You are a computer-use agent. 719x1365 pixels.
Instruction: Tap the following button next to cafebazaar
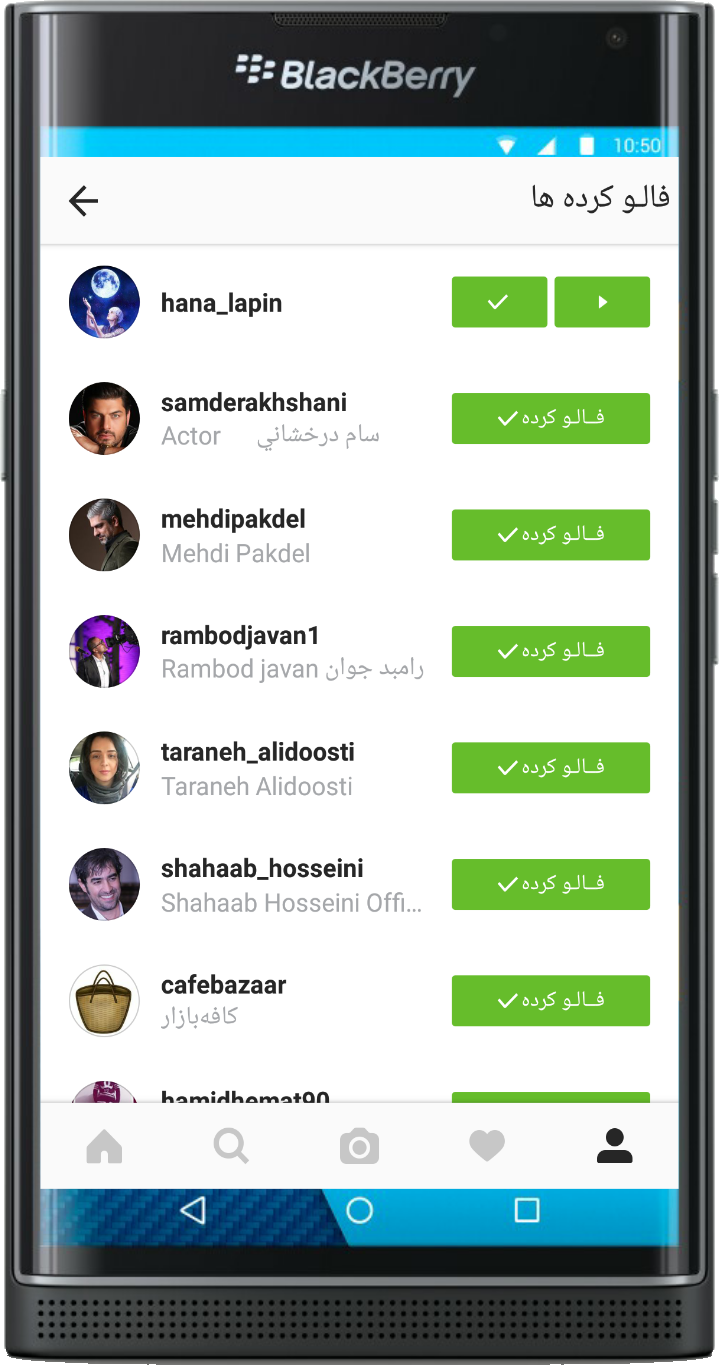pos(551,1001)
